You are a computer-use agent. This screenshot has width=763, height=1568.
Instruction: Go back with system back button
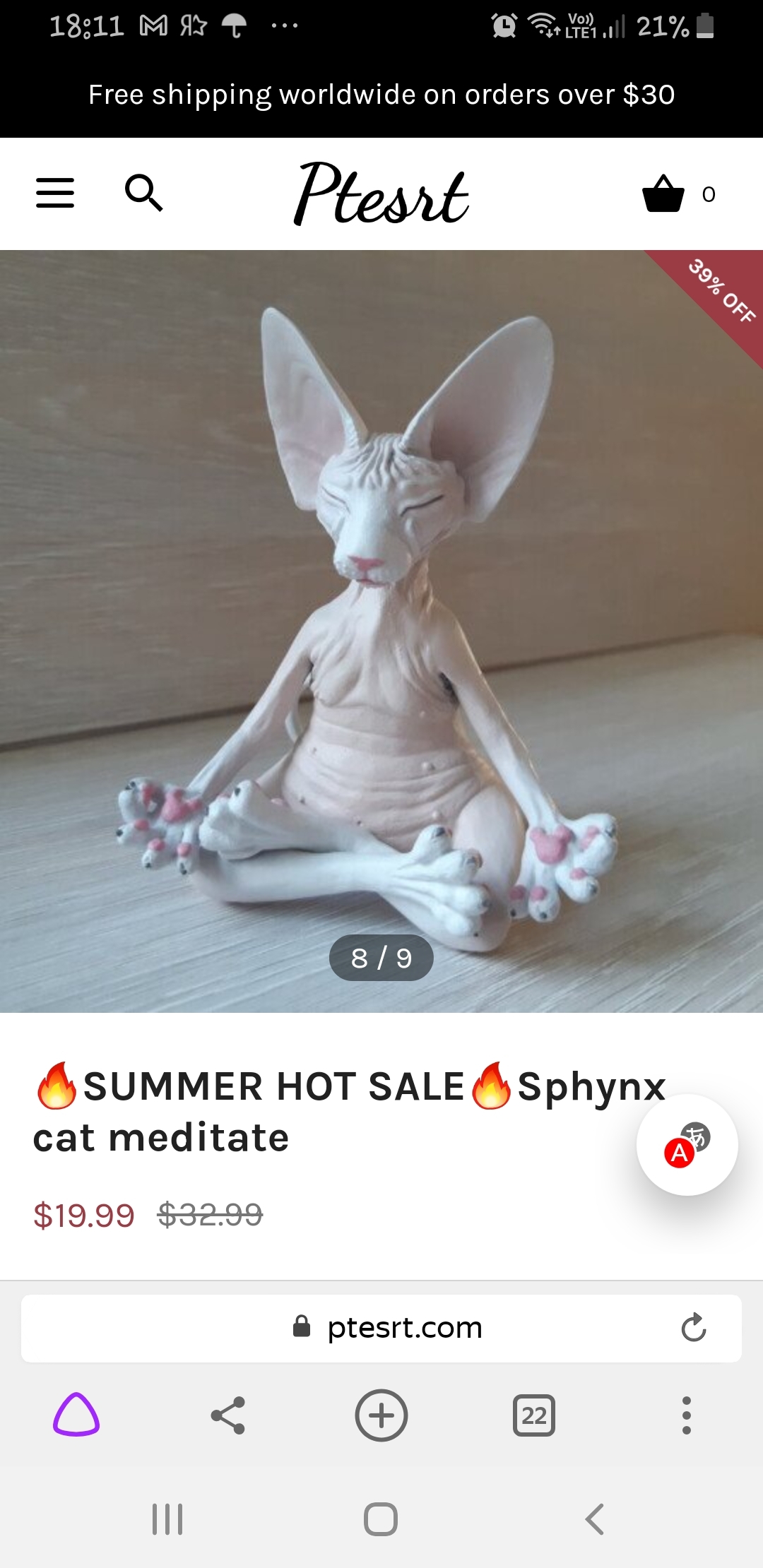click(595, 1519)
